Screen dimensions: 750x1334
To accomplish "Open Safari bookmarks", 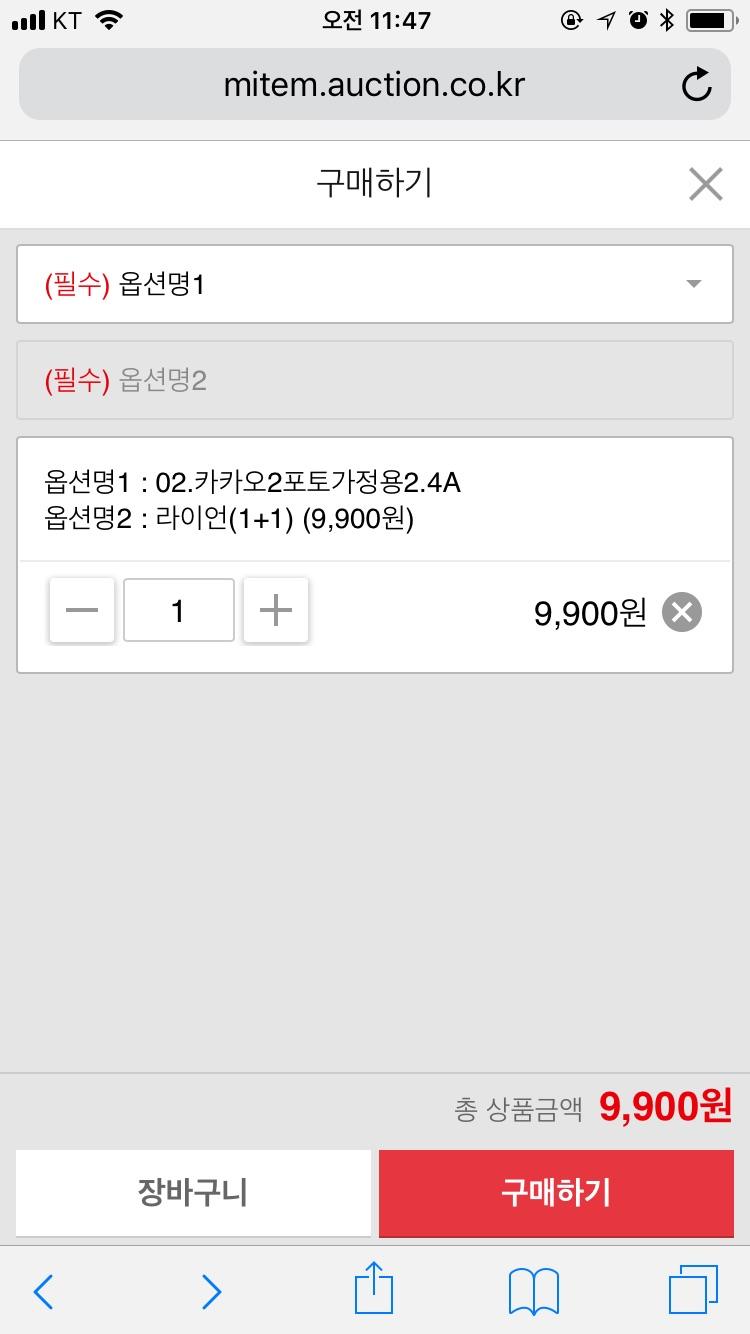I will pyautogui.click(x=534, y=1291).
